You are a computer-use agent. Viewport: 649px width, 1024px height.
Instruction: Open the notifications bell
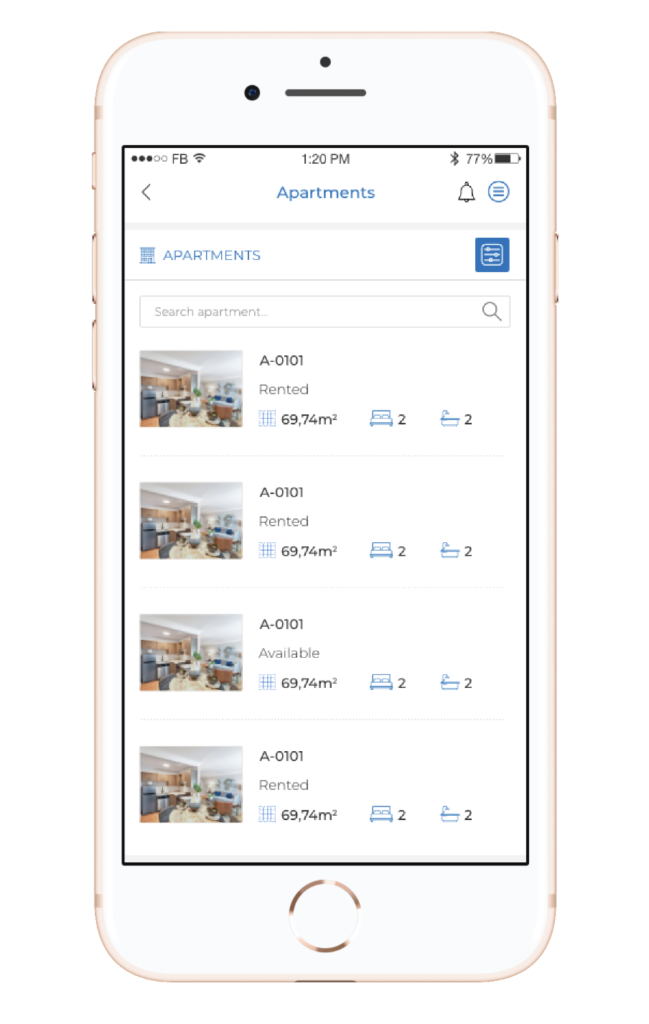pyautogui.click(x=466, y=192)
